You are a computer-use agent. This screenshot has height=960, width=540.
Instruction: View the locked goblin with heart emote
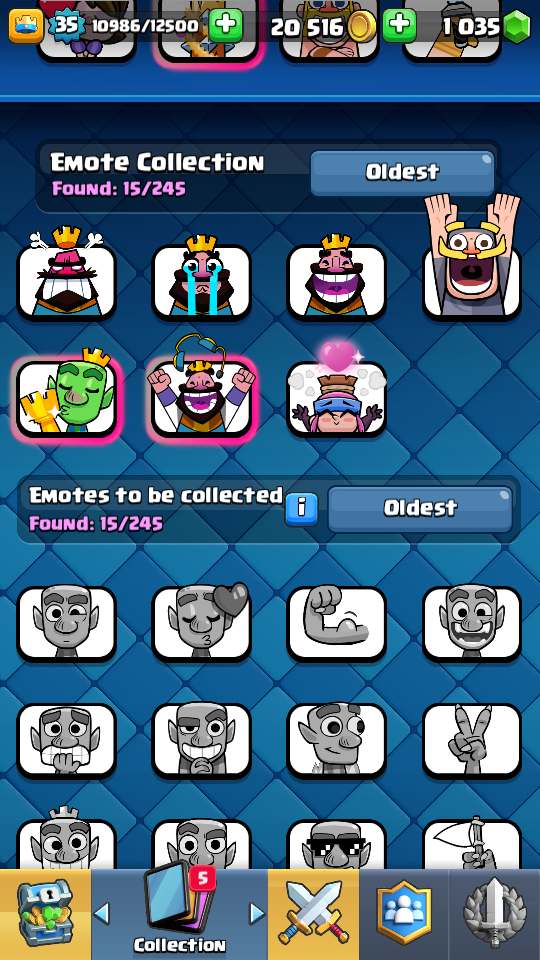[201, 623]
